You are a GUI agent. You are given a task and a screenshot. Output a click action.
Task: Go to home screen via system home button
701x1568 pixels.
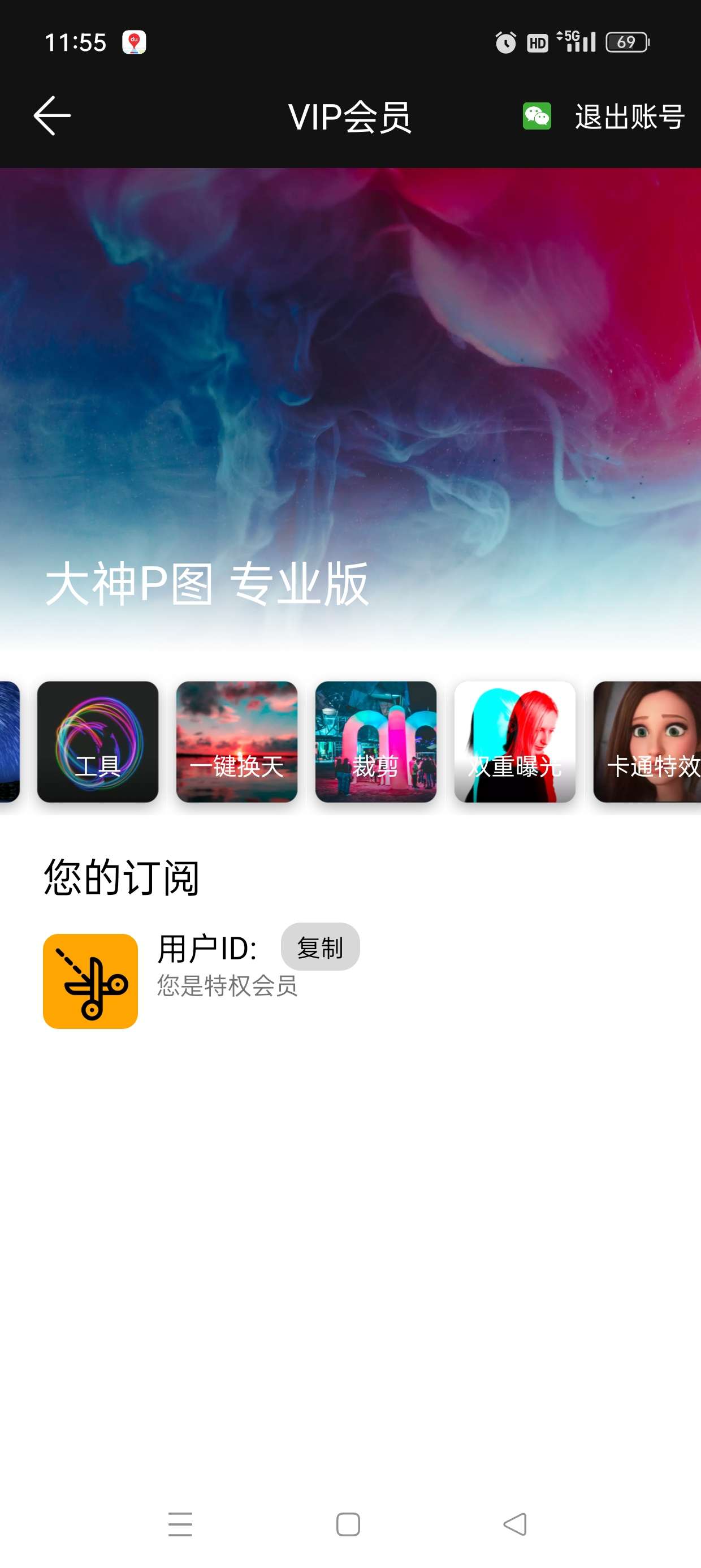[348, 1523]
